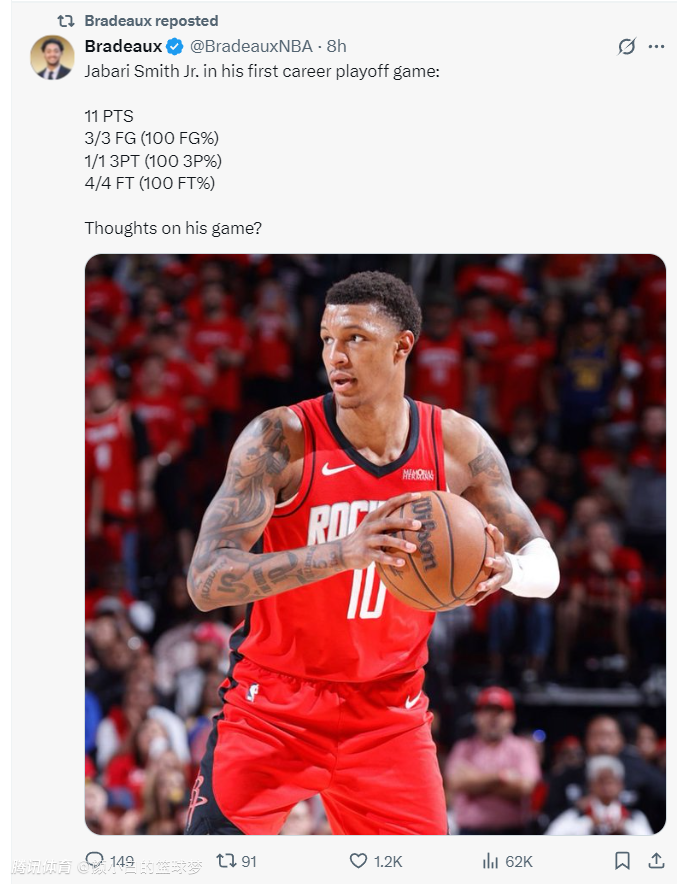Open the post's three-dot overflow menu
Screen dimensions: 677x884
(656, 47)
